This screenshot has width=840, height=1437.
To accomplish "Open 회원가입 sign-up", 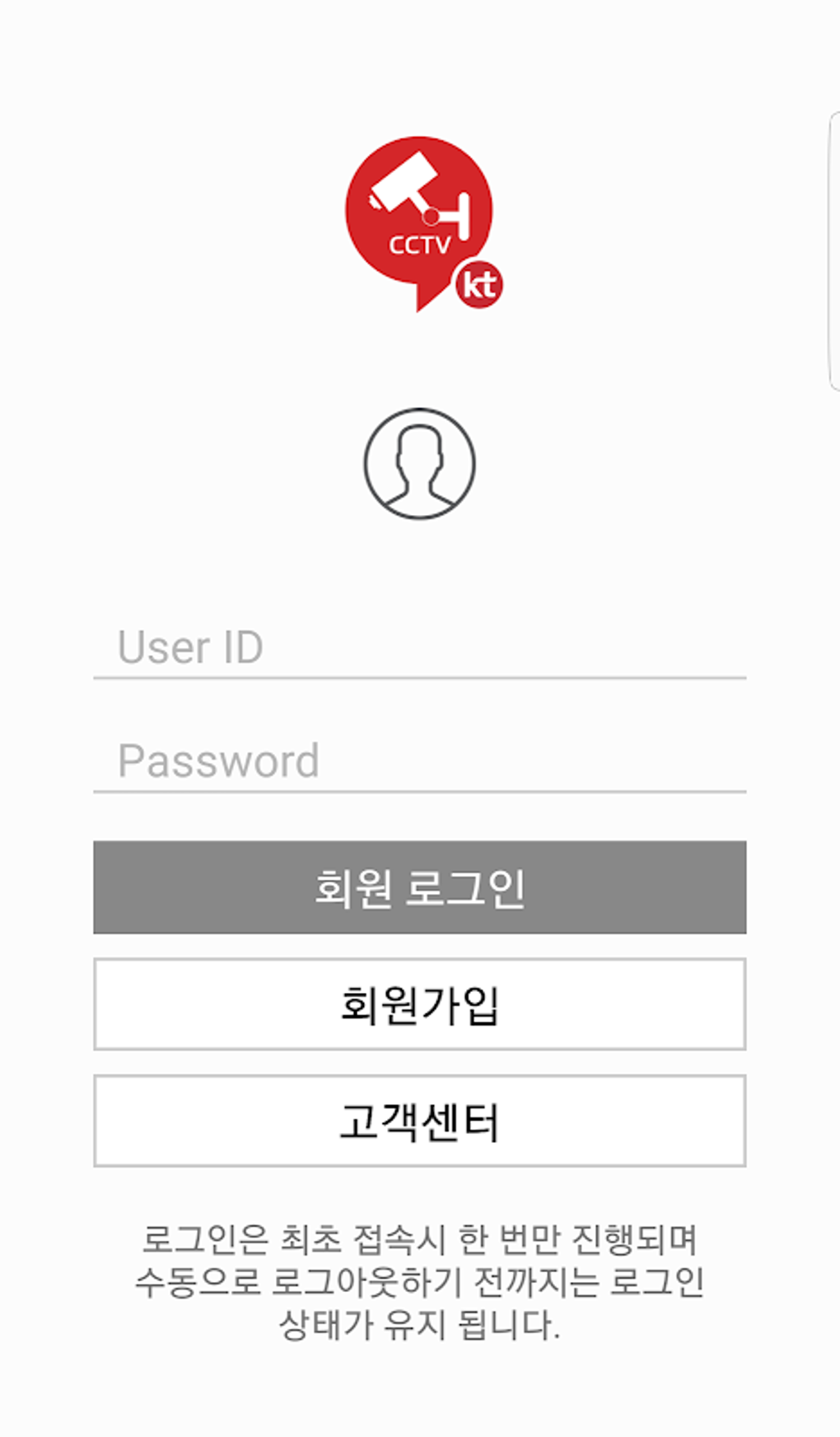I will pyautogui.click(x=419, y=1004).
